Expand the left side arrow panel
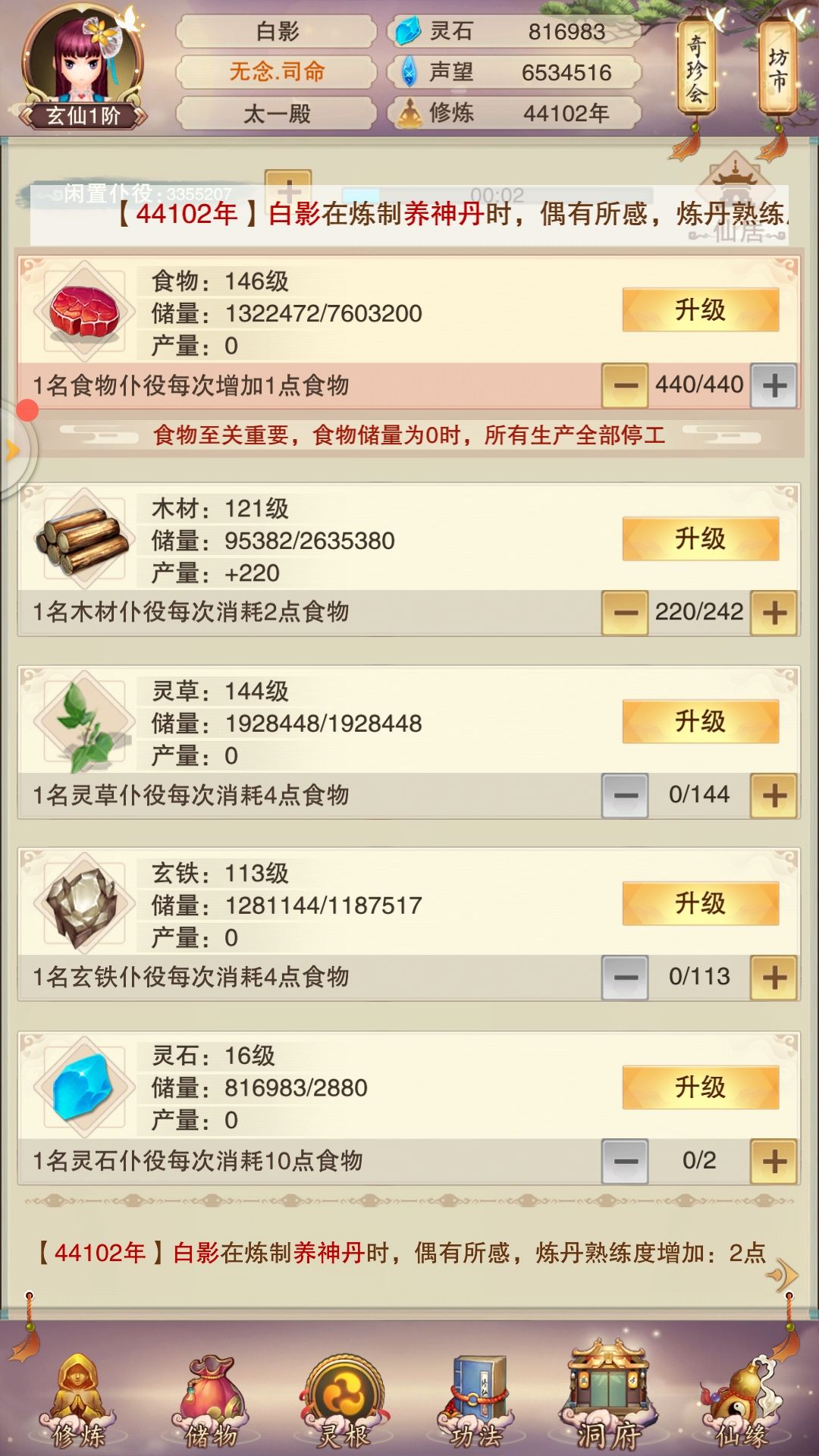Viewport: 819px width, 1456px height. coord(11,450)
